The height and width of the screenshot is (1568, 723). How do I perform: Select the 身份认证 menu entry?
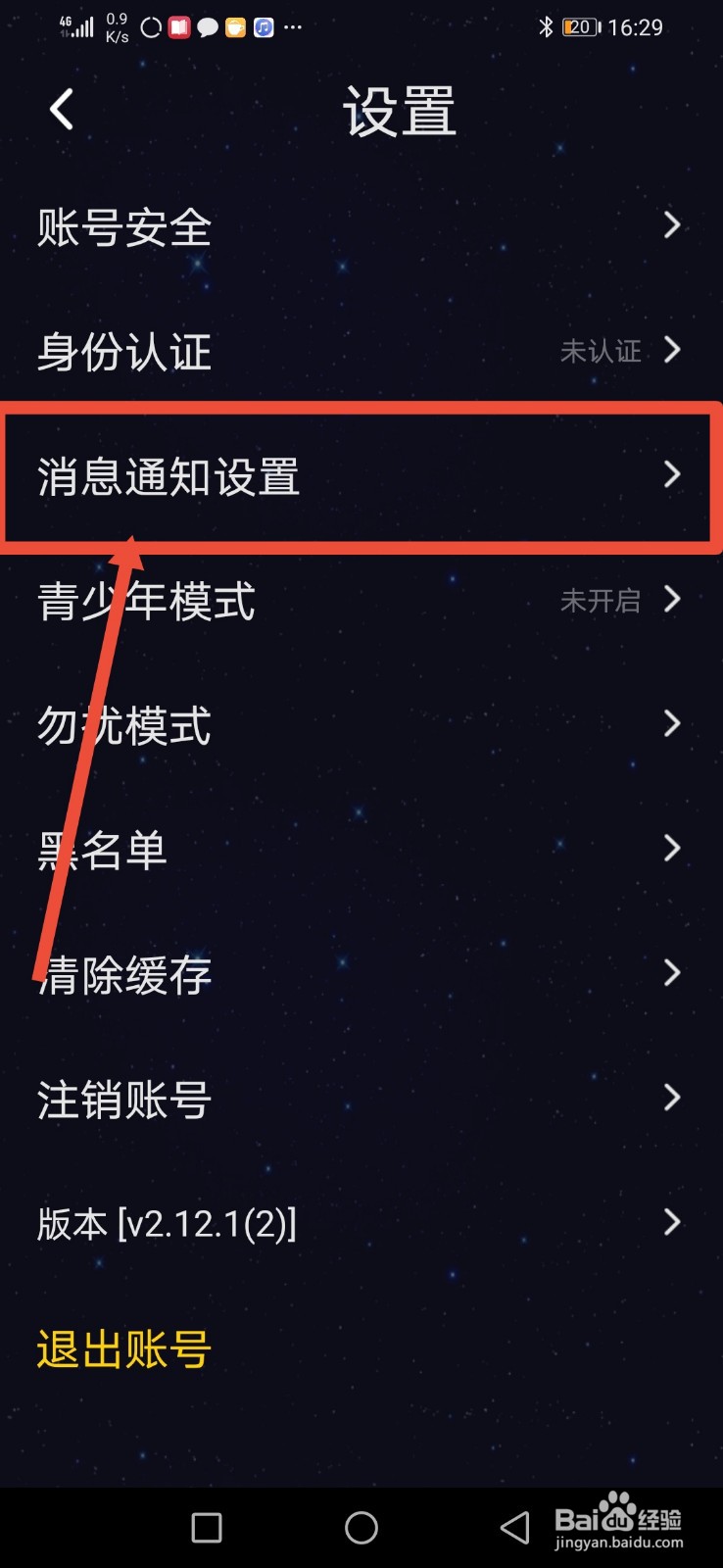click(123, 352)
